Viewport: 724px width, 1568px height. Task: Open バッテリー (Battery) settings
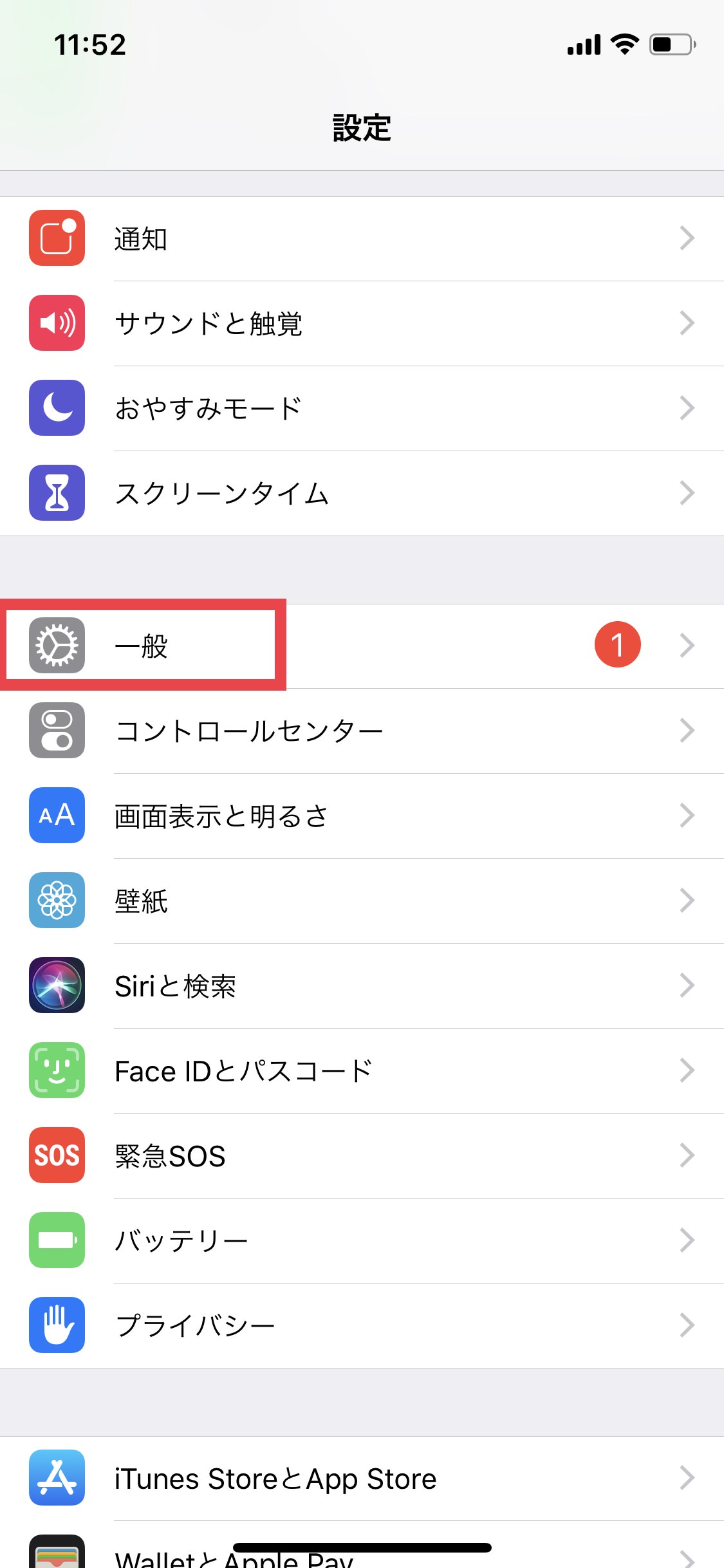coord(362,1240)
